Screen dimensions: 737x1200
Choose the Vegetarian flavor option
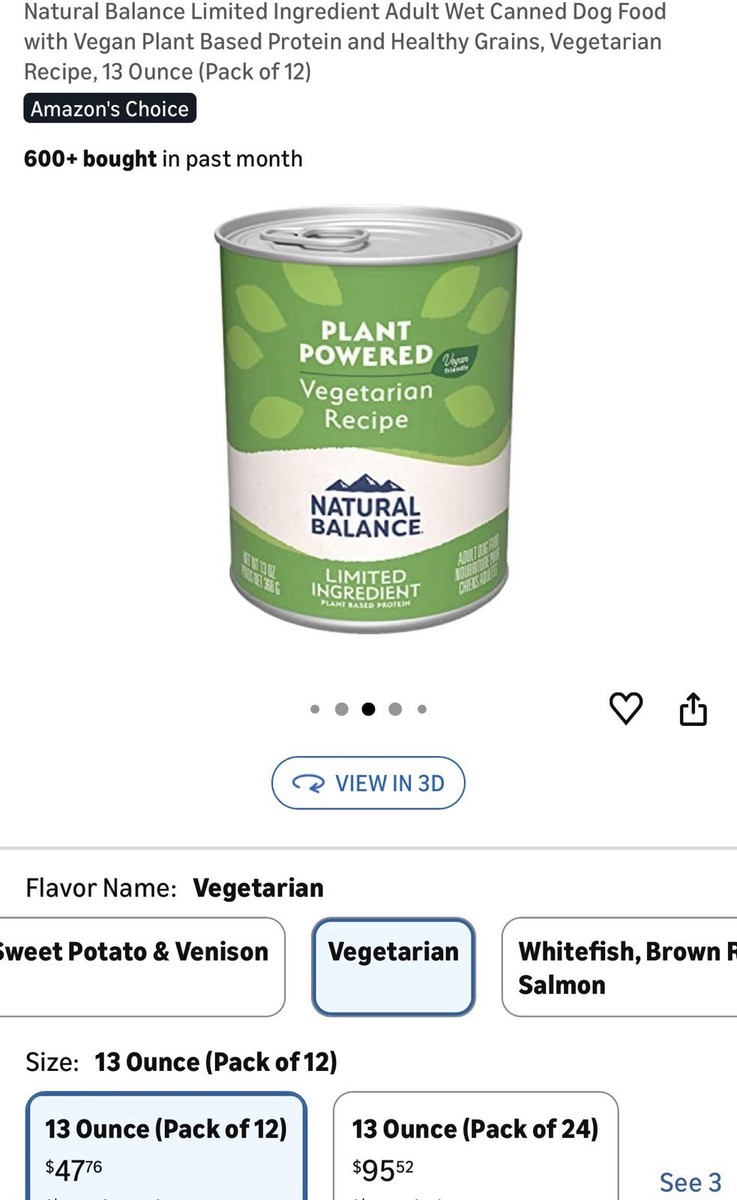(x=394, y=967)
